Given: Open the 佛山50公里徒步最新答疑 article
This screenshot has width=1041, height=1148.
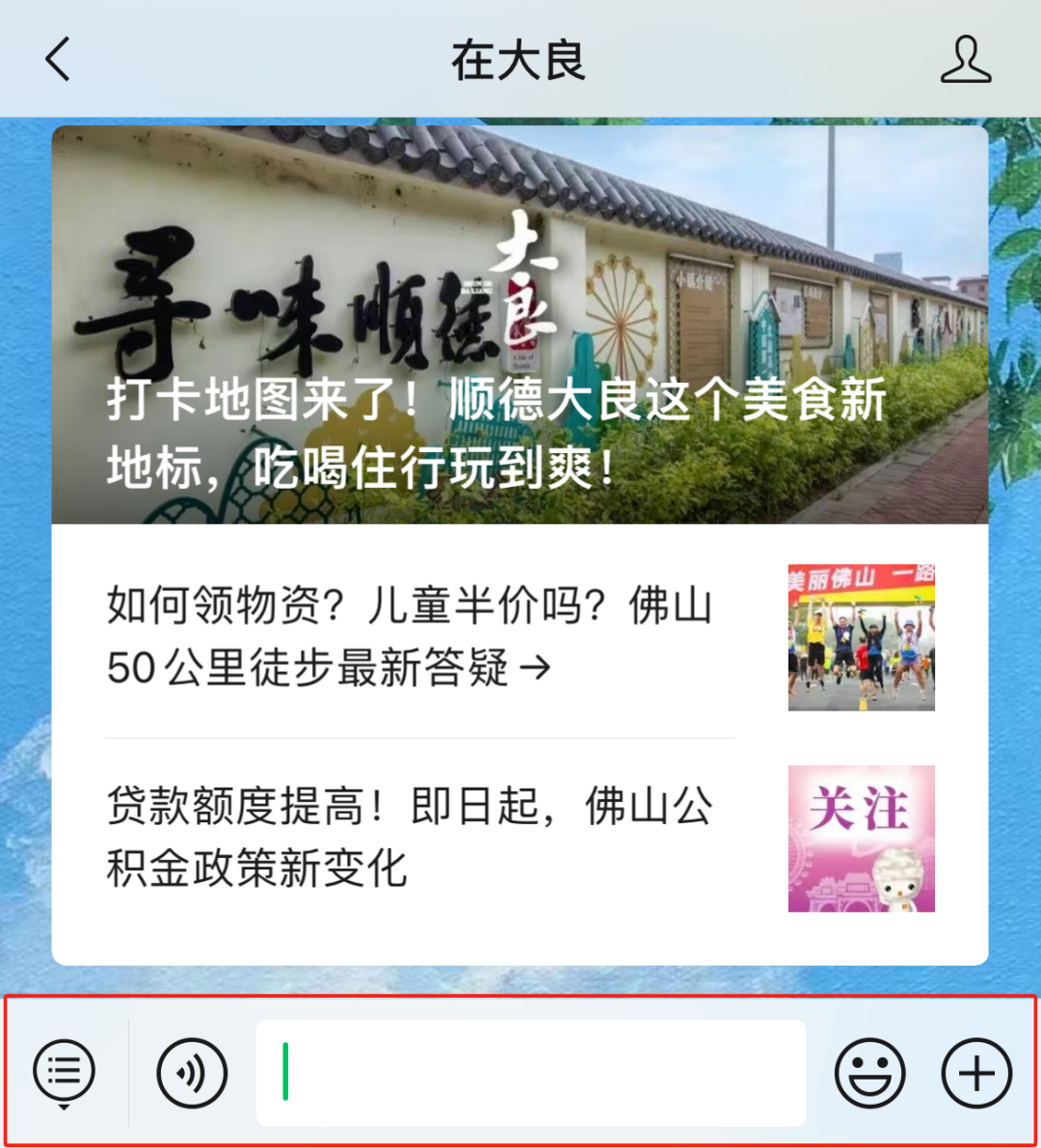Looking at the screenshot, I should point(520,637).
